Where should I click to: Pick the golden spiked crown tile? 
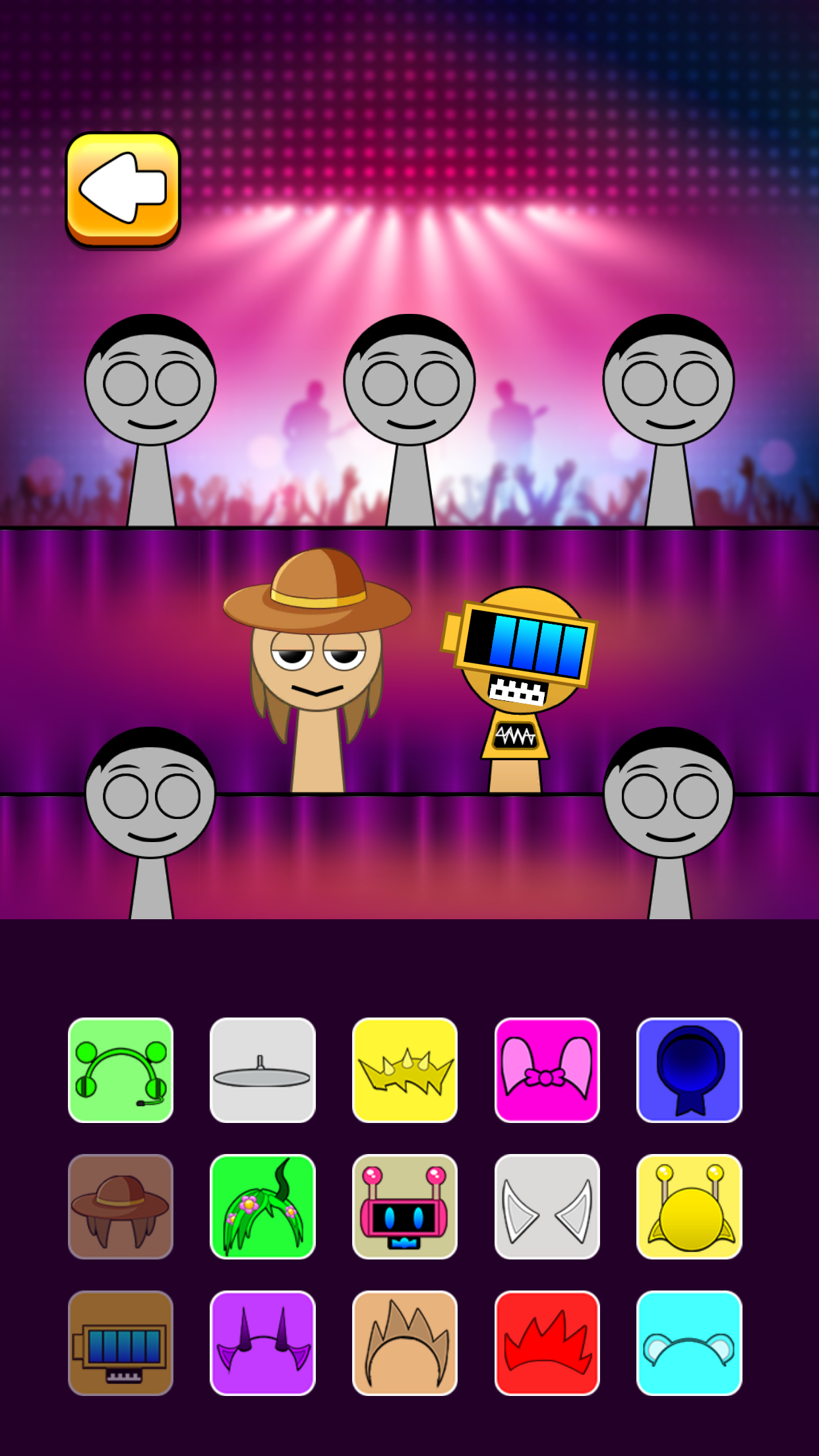(x=405, y=1070)
